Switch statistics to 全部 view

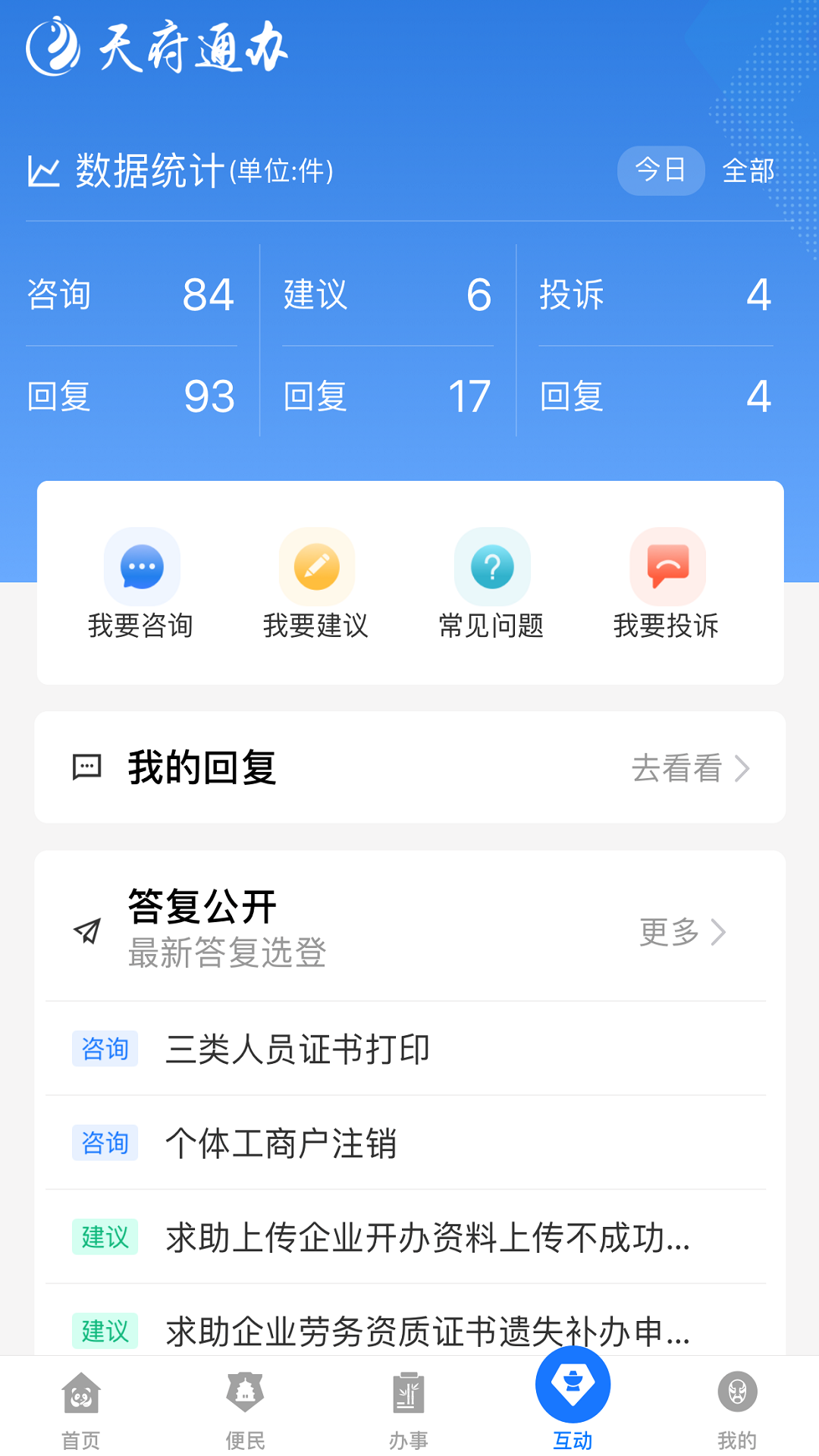click(748, 170)
